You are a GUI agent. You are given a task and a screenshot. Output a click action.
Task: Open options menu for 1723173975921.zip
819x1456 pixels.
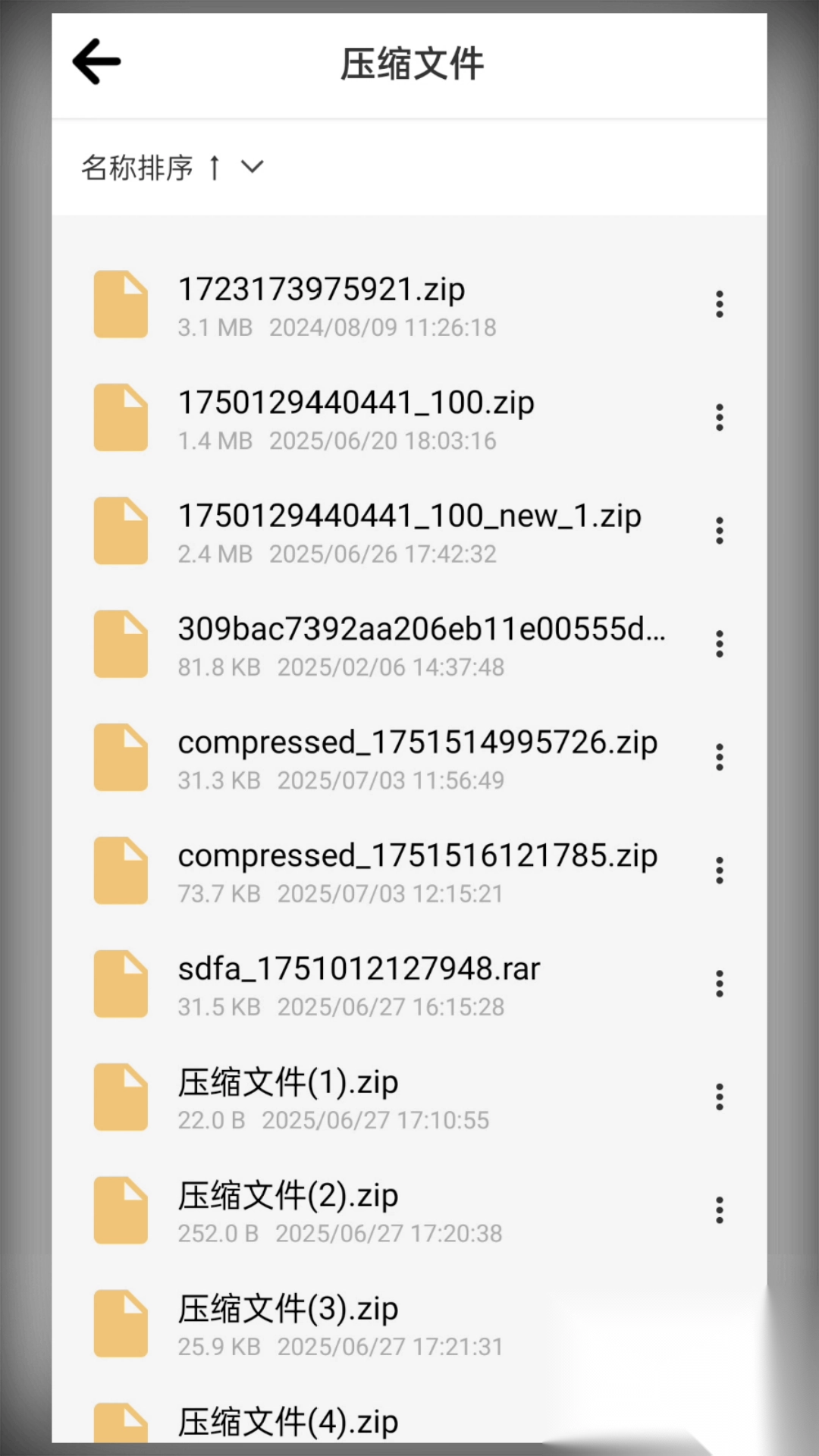(719, 304)
